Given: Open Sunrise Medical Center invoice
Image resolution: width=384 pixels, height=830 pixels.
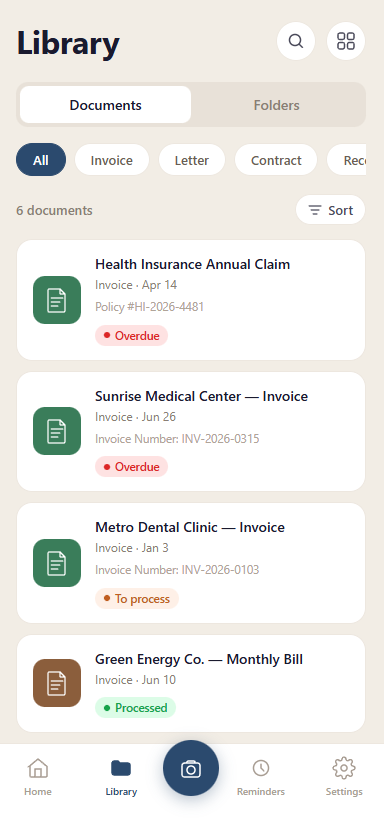Looking at the screenshot, I should point(191,431).
